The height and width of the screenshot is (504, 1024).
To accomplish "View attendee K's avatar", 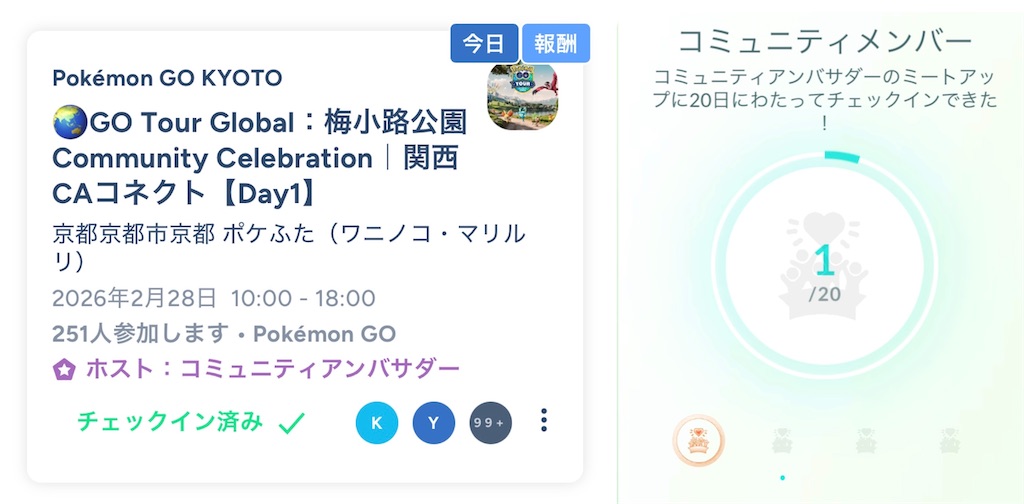I will point(377,423).
